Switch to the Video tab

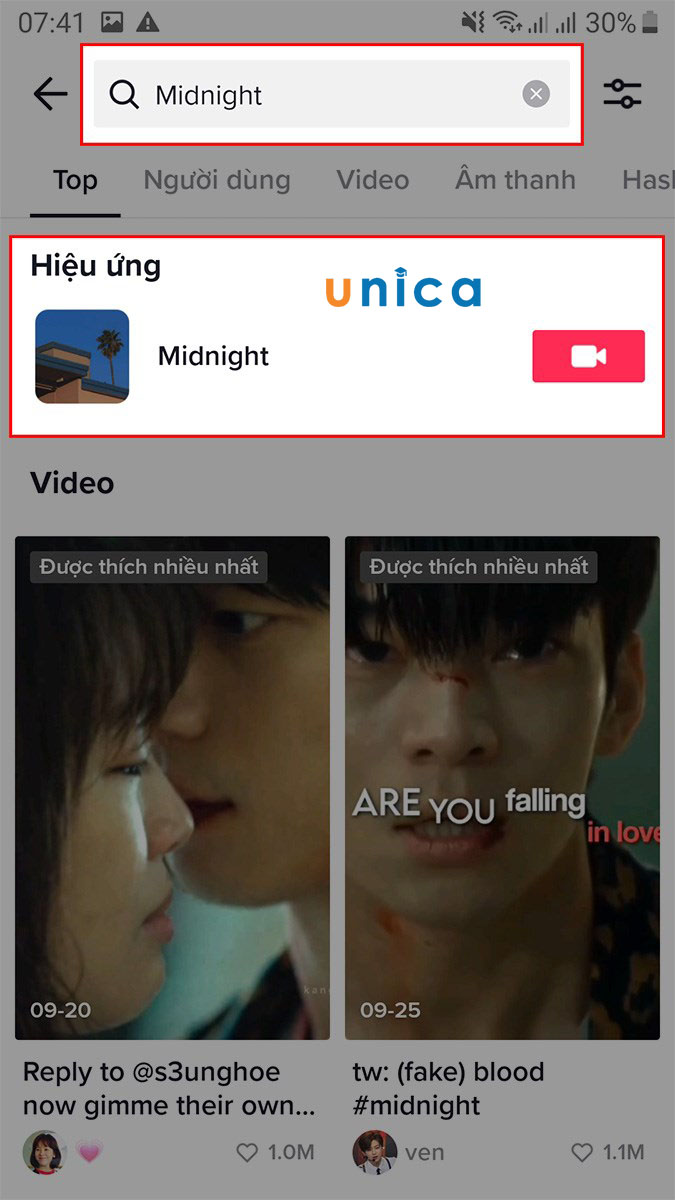372,180
